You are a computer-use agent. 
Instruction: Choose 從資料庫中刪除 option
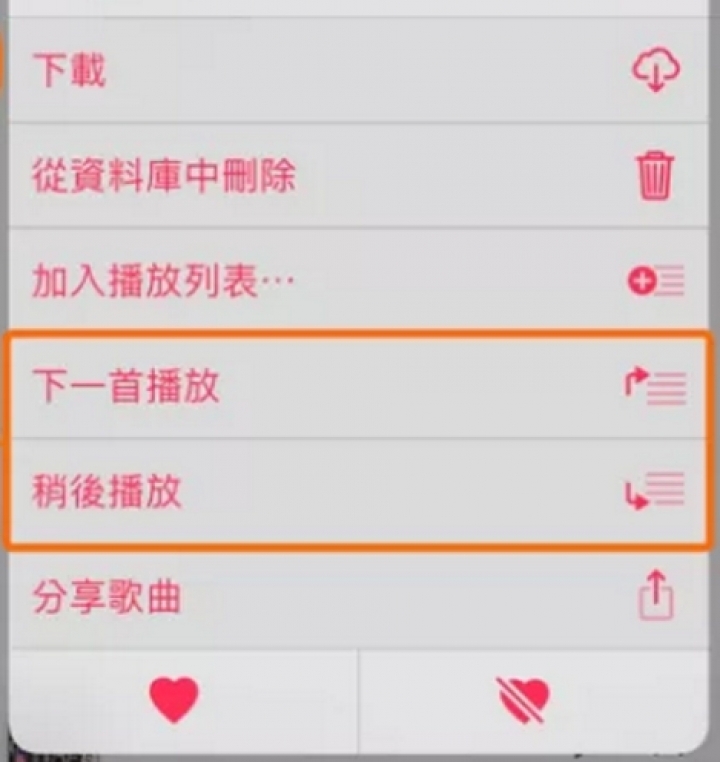(360, 177)
